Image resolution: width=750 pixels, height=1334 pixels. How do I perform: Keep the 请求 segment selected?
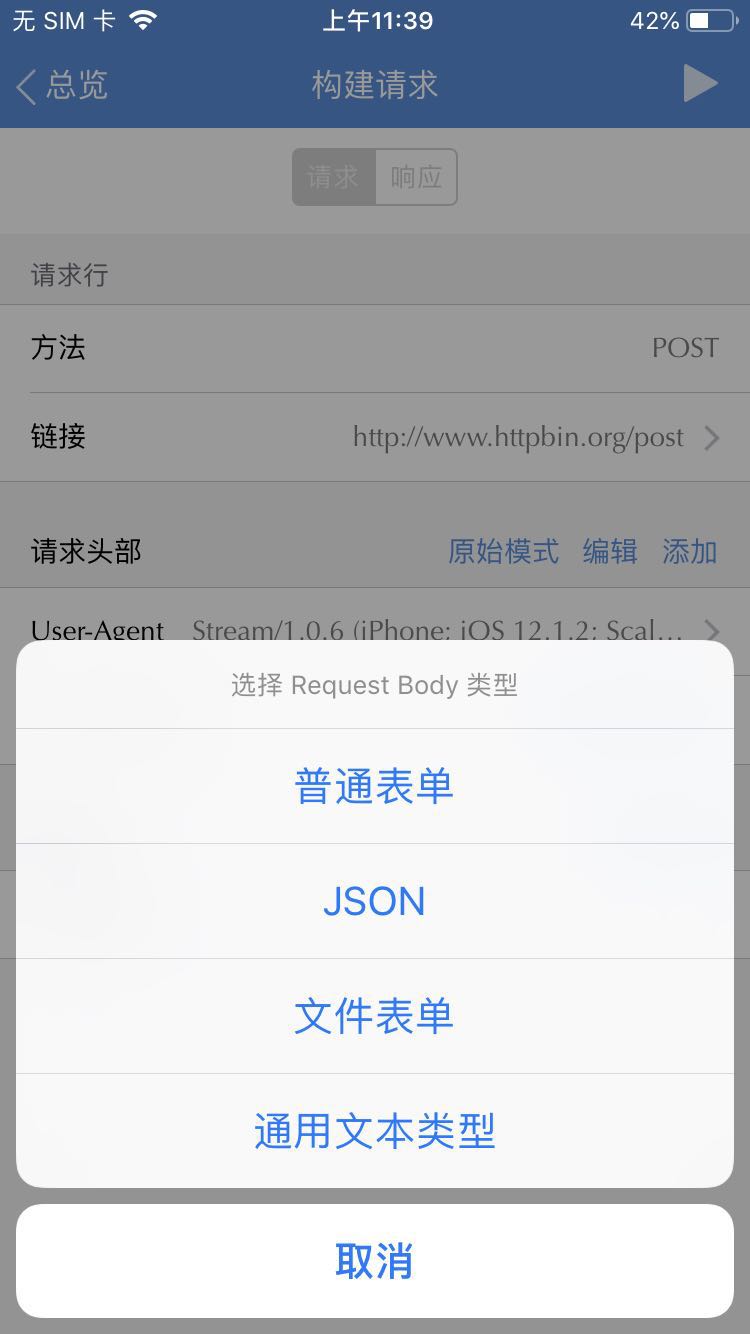pos(333,177)
